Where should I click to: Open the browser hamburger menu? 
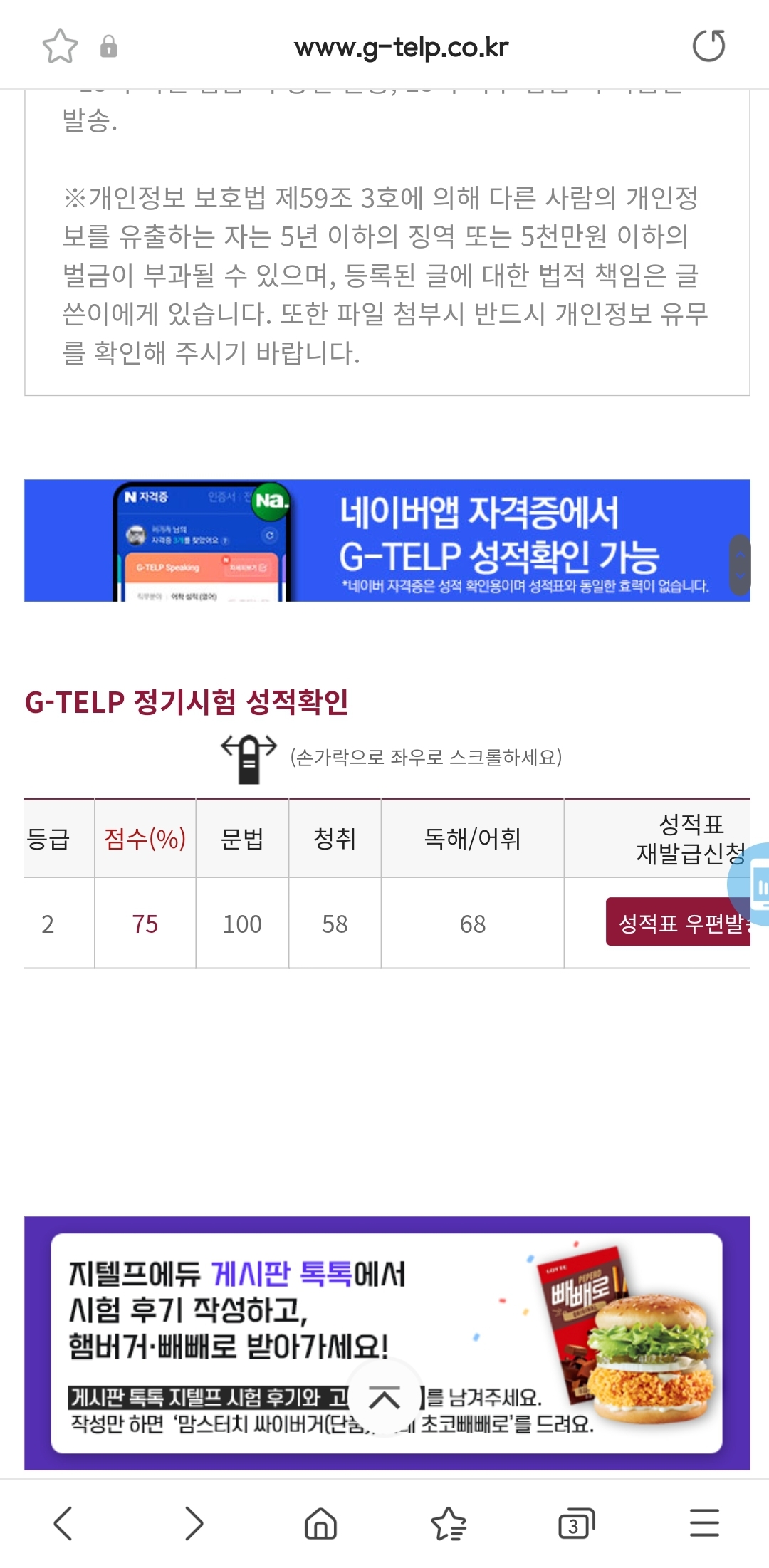point(704,1523)
